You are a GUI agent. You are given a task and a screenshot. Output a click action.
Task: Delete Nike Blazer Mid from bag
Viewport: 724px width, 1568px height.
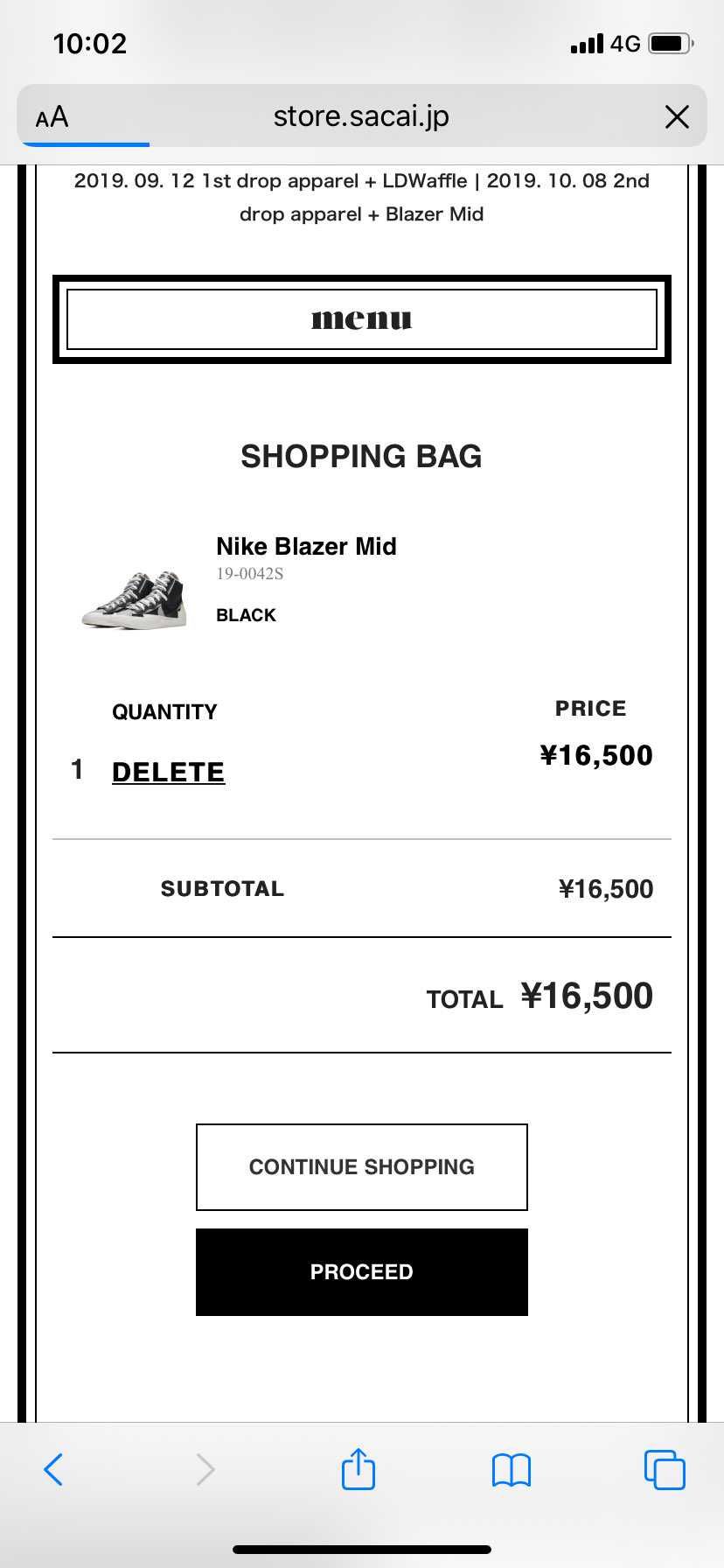click(168, 772)
